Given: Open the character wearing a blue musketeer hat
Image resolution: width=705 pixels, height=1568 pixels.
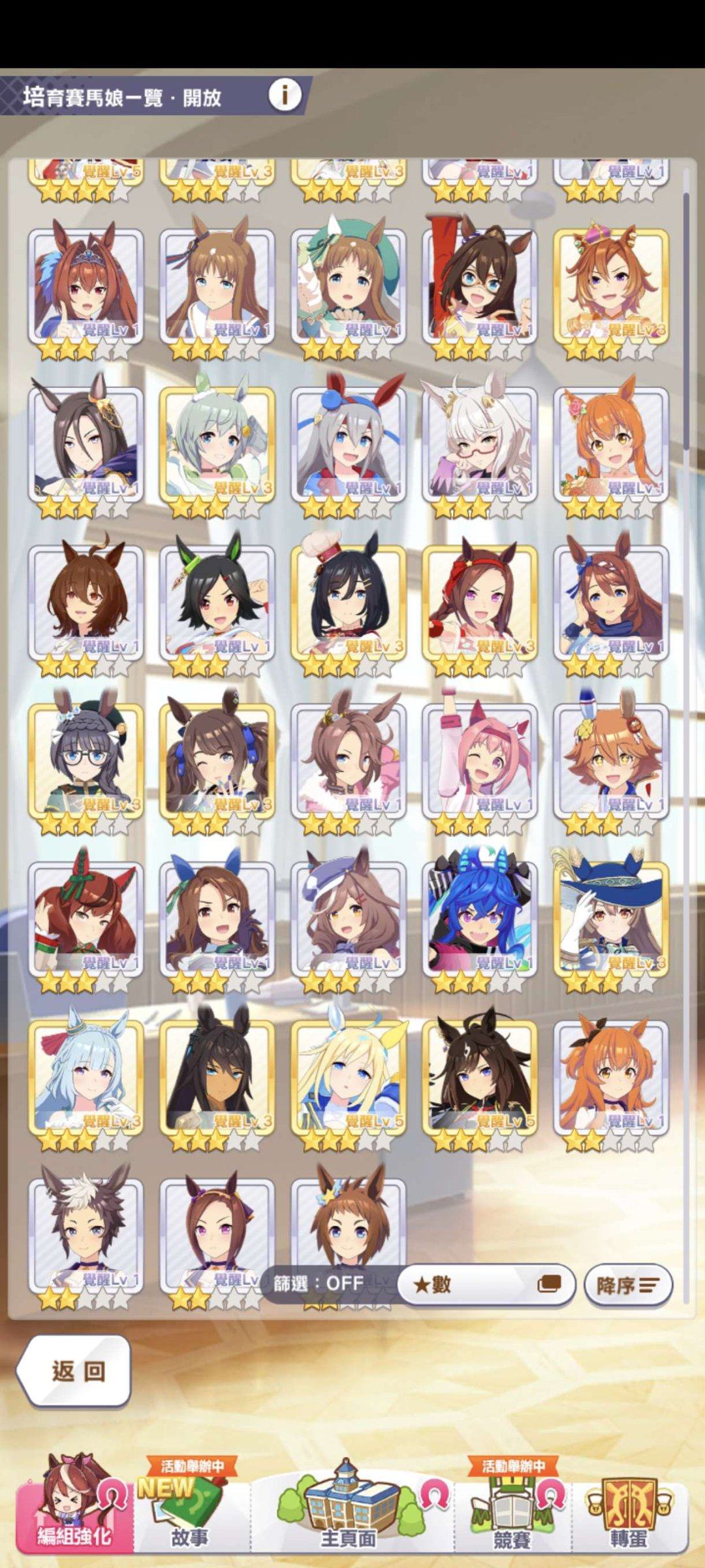Looking at the screenshot, I should click(611, 918).
